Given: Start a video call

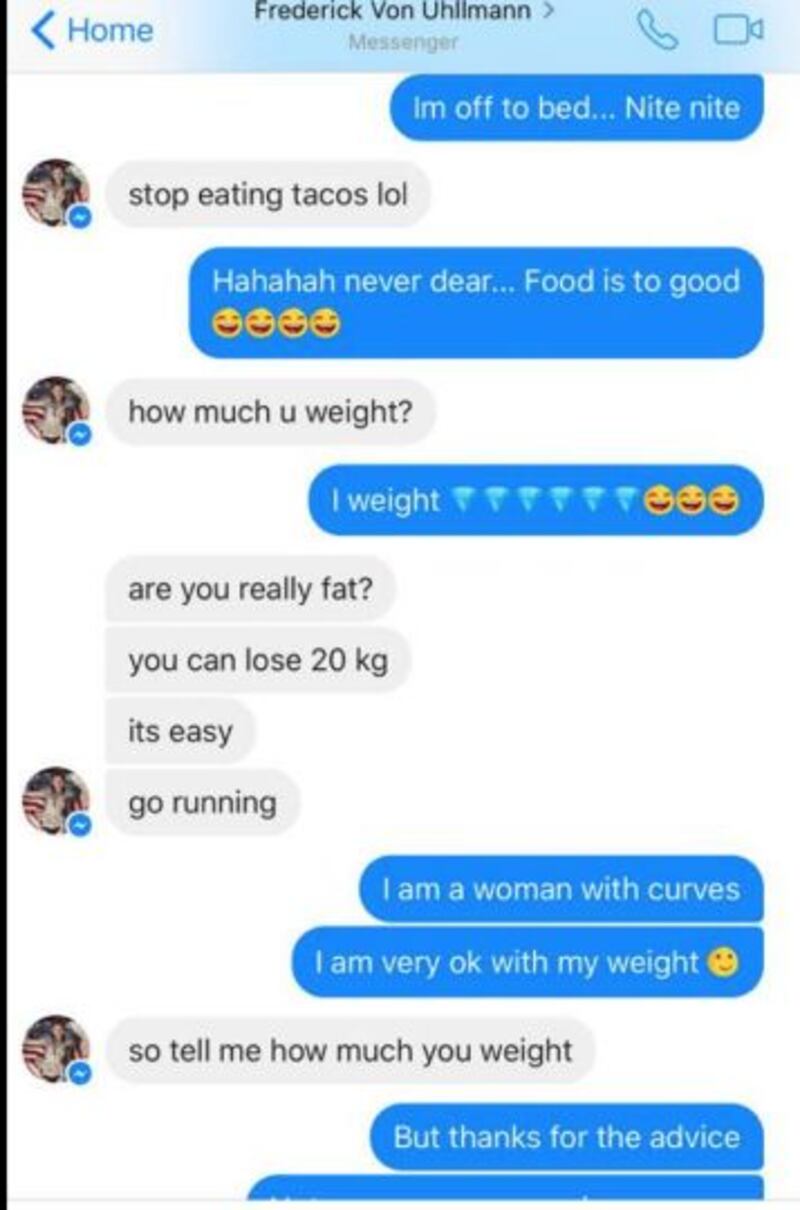Looking at the screenshot, I should 737,32.
